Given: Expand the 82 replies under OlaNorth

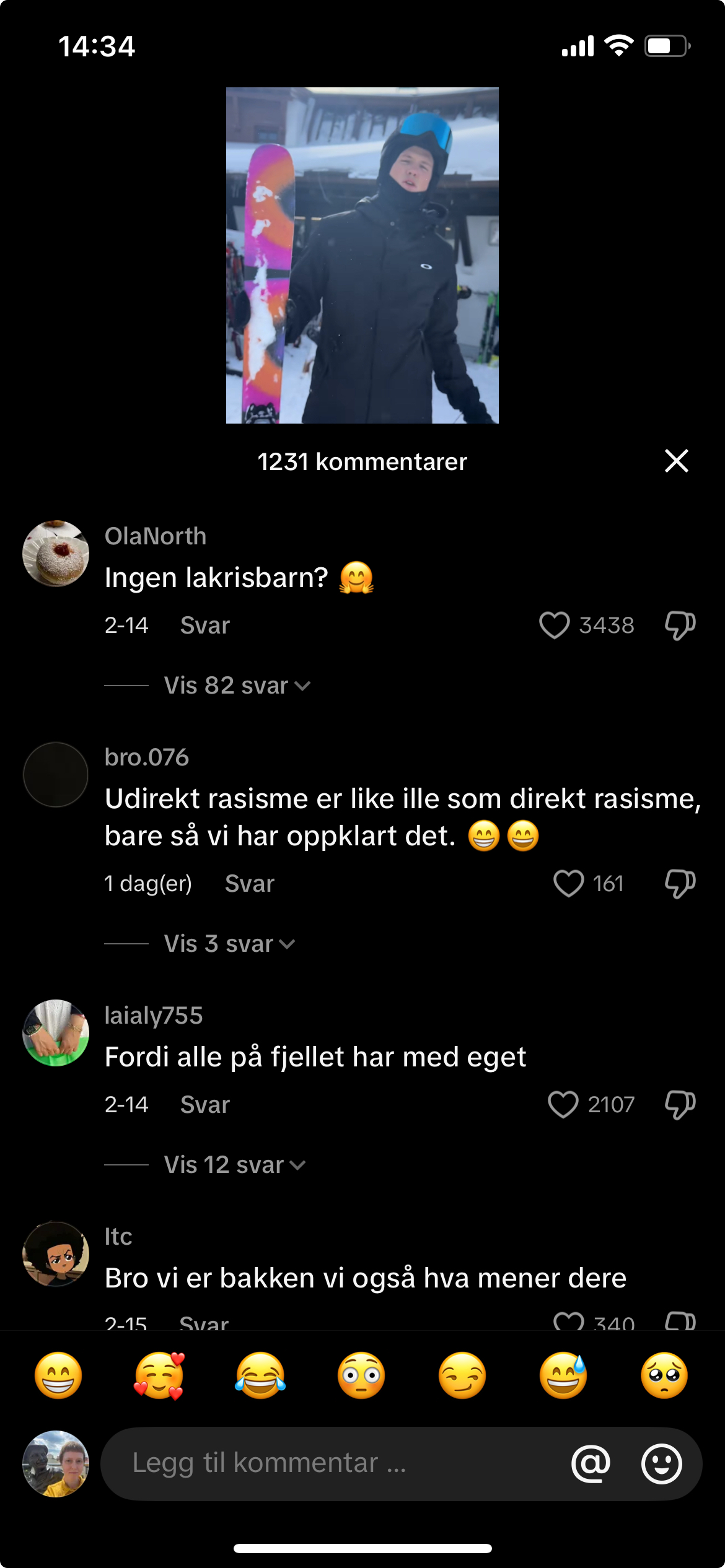Looking at the screenshot, I should click(237, 686).
